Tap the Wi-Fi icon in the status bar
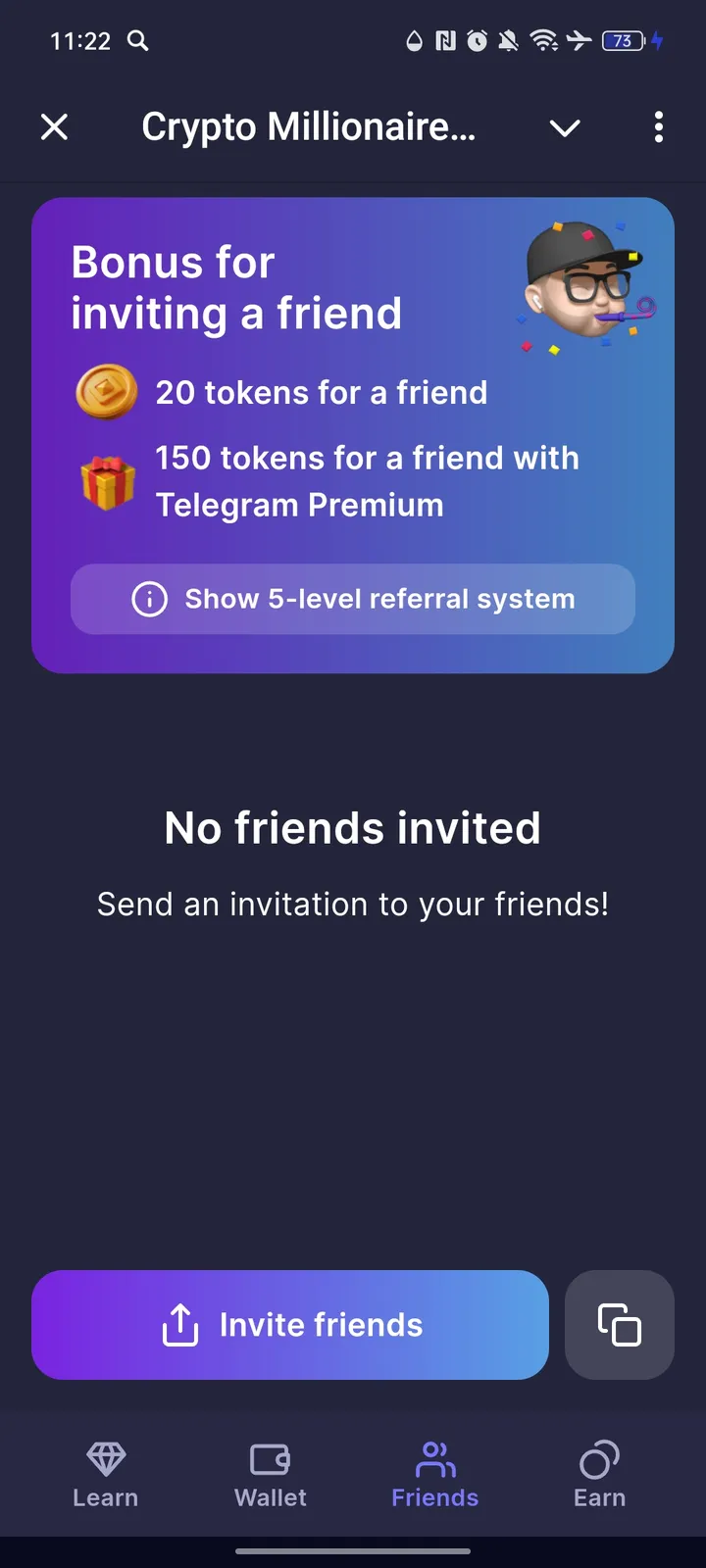The image size is (706, 1568). 542,41
